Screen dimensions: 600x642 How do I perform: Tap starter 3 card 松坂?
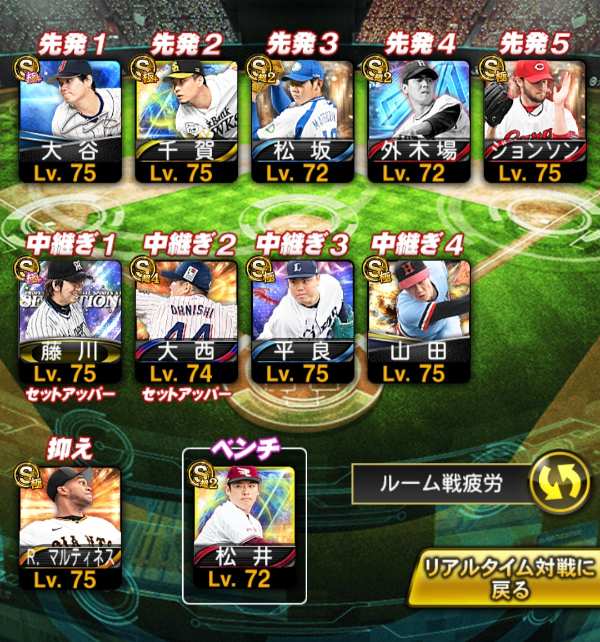click(x=302, y=120)
